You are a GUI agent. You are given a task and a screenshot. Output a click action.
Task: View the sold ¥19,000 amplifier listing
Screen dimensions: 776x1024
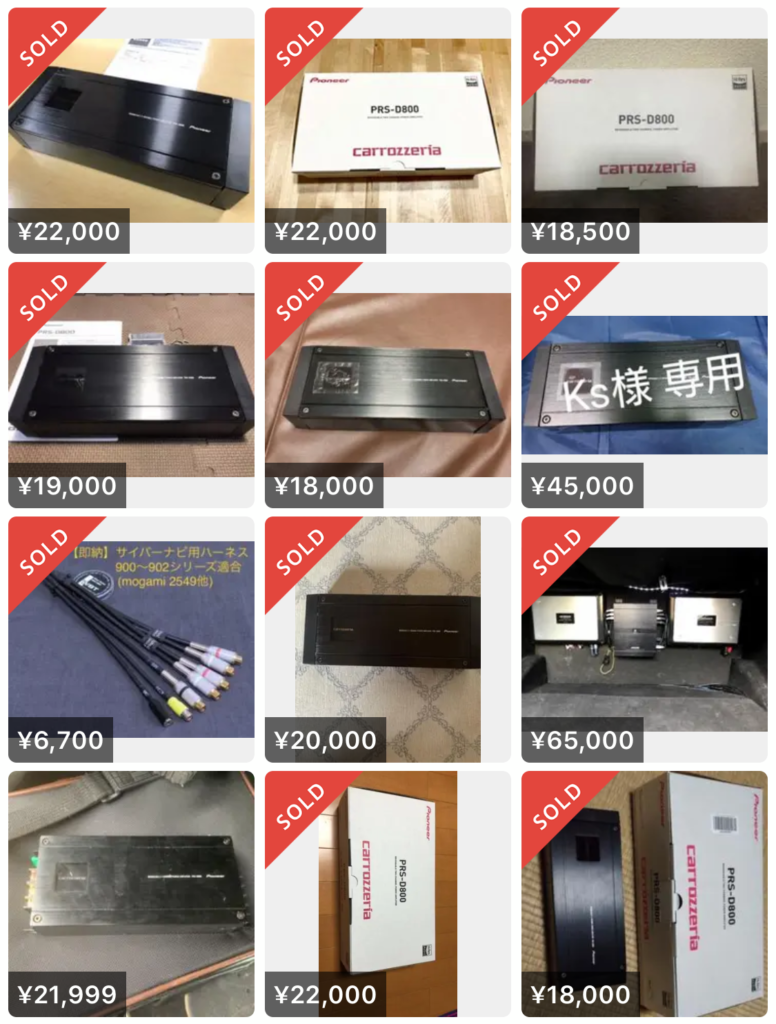pos(131,385)
